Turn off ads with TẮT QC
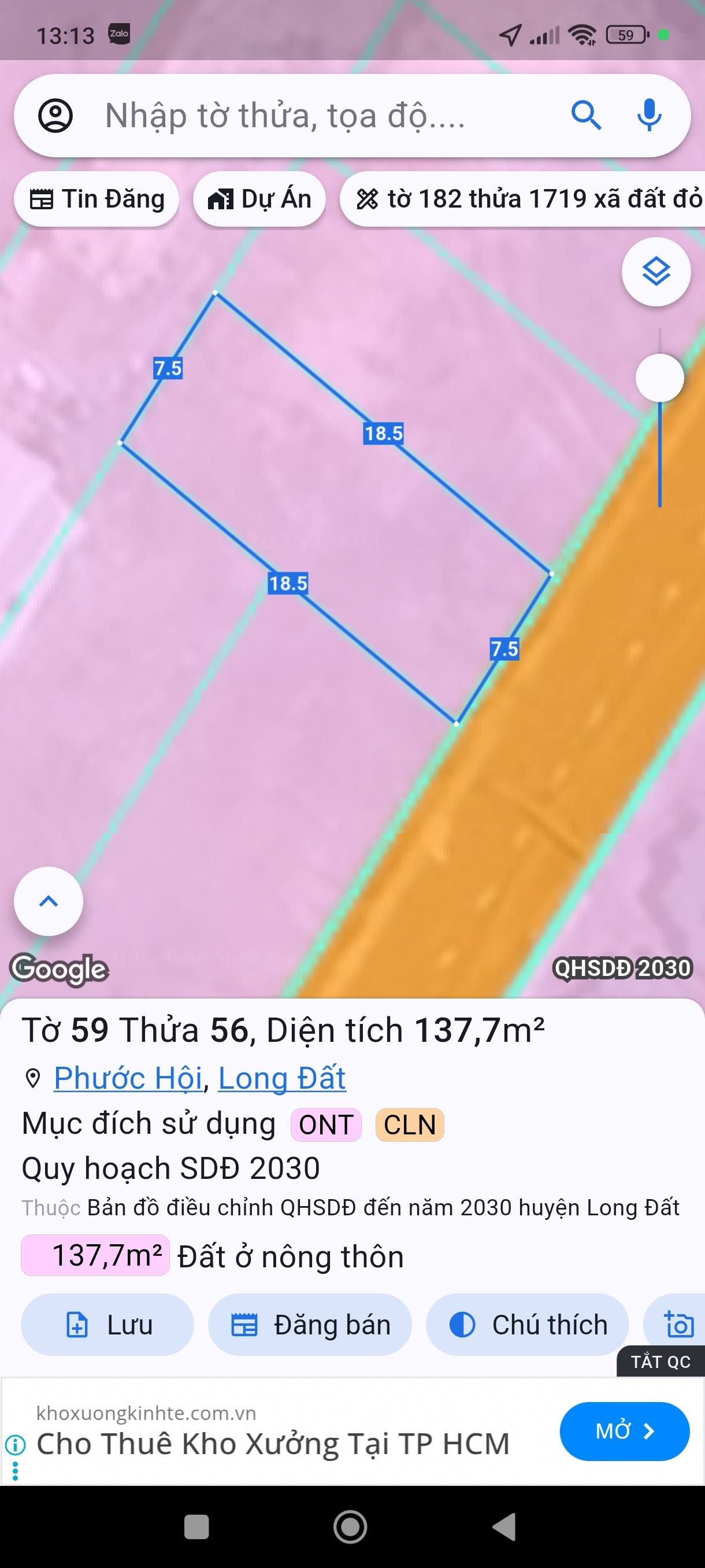Screen dimensions: 705x1568 click(661, 1362)
